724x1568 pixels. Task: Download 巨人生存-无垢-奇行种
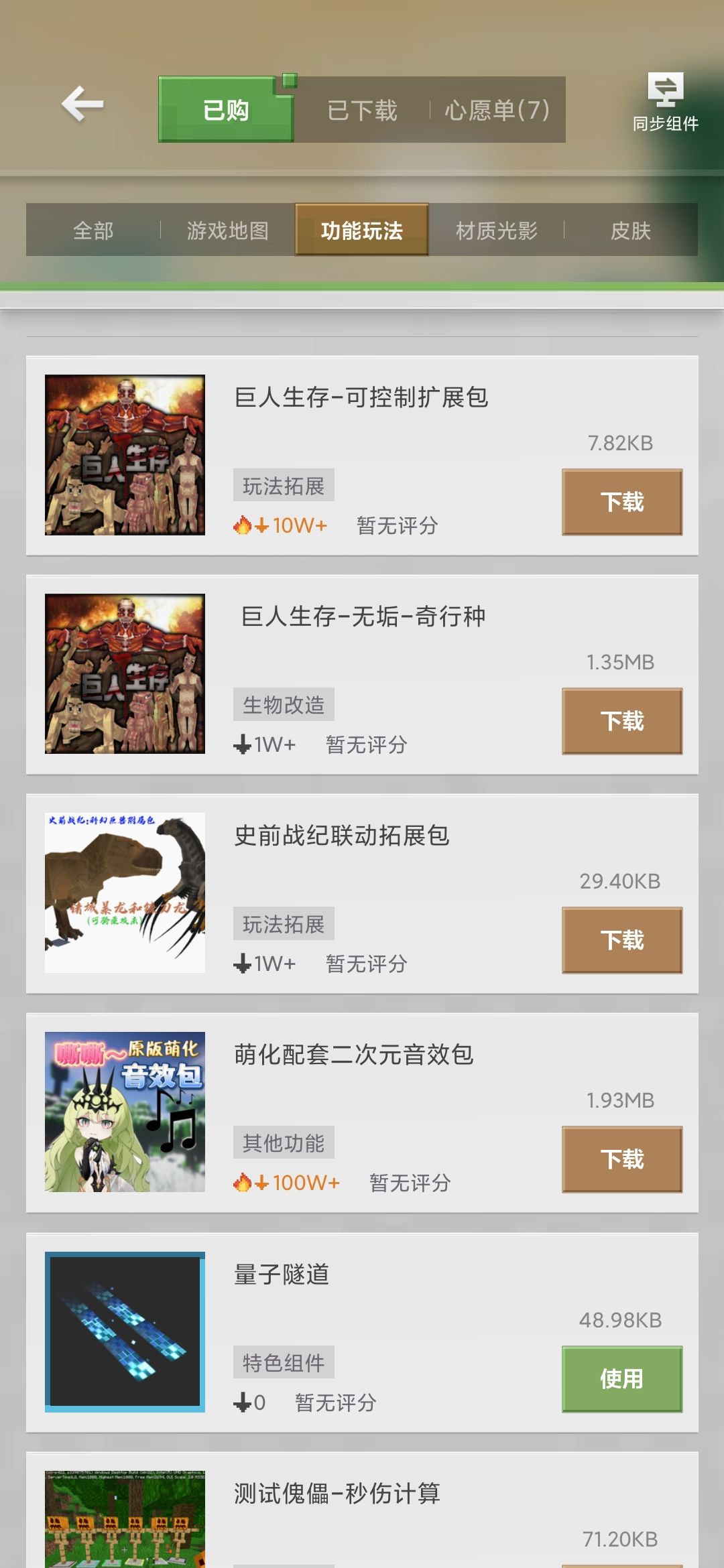pos(622,721)
